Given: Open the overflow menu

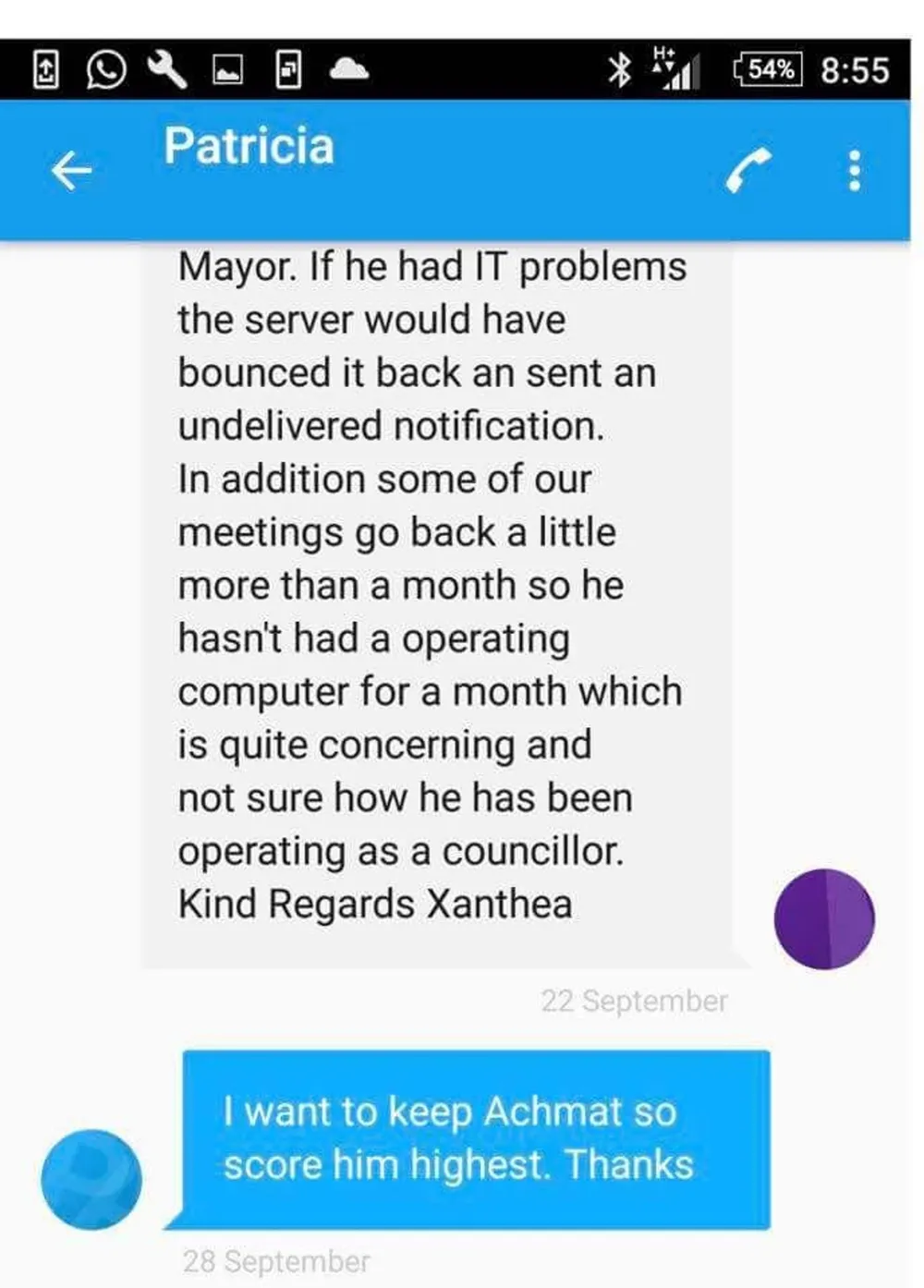Looking at the screenshot, I should (855, 170).
